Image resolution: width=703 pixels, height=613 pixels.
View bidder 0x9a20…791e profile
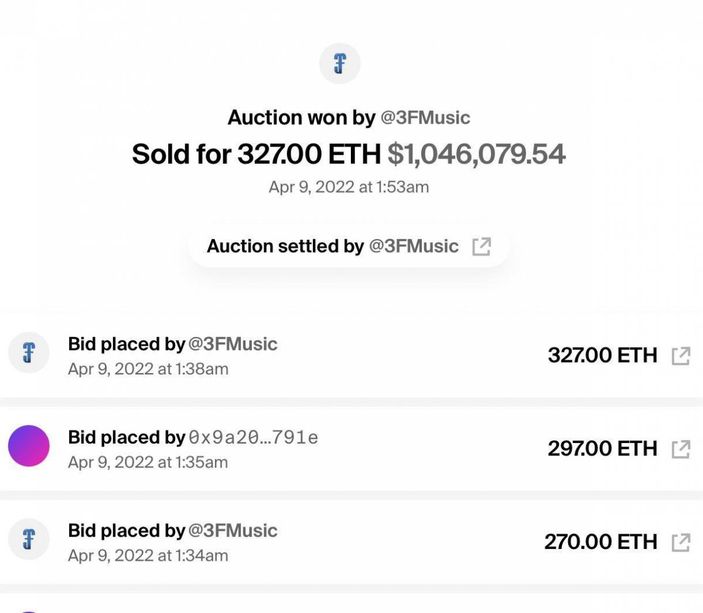254,438
